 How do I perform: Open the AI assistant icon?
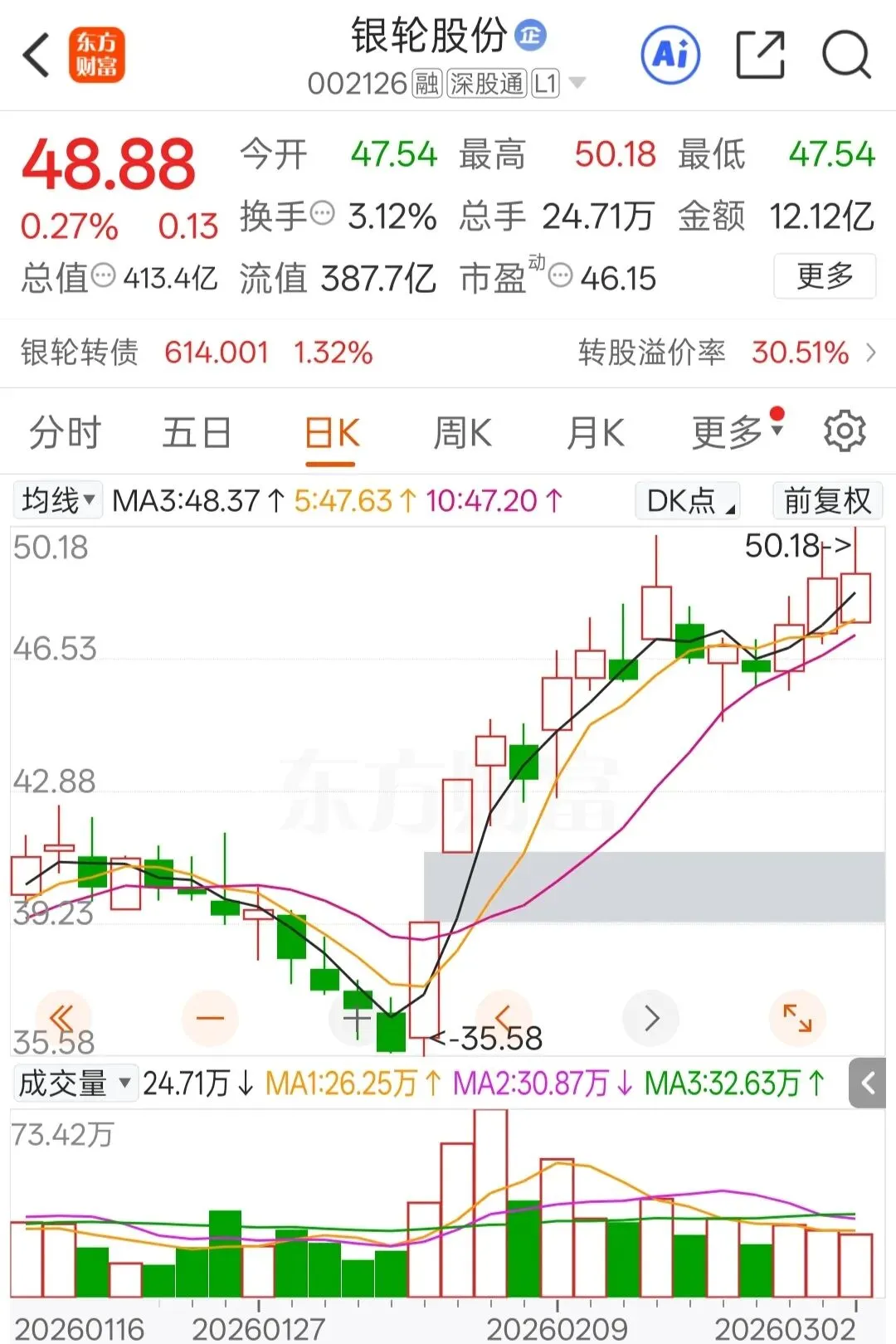670,56
